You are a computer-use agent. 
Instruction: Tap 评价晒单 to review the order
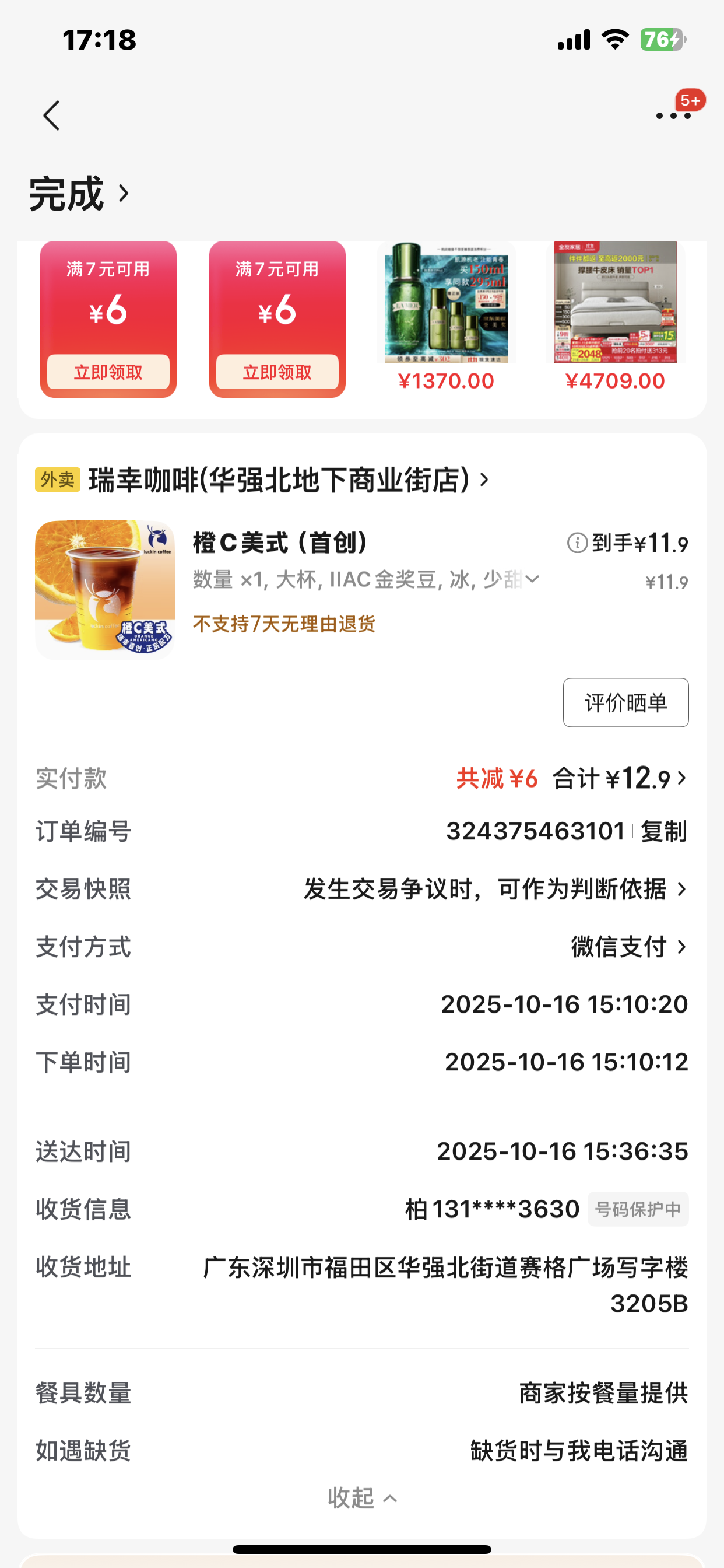pyautogui.click(x=625, y=702)
